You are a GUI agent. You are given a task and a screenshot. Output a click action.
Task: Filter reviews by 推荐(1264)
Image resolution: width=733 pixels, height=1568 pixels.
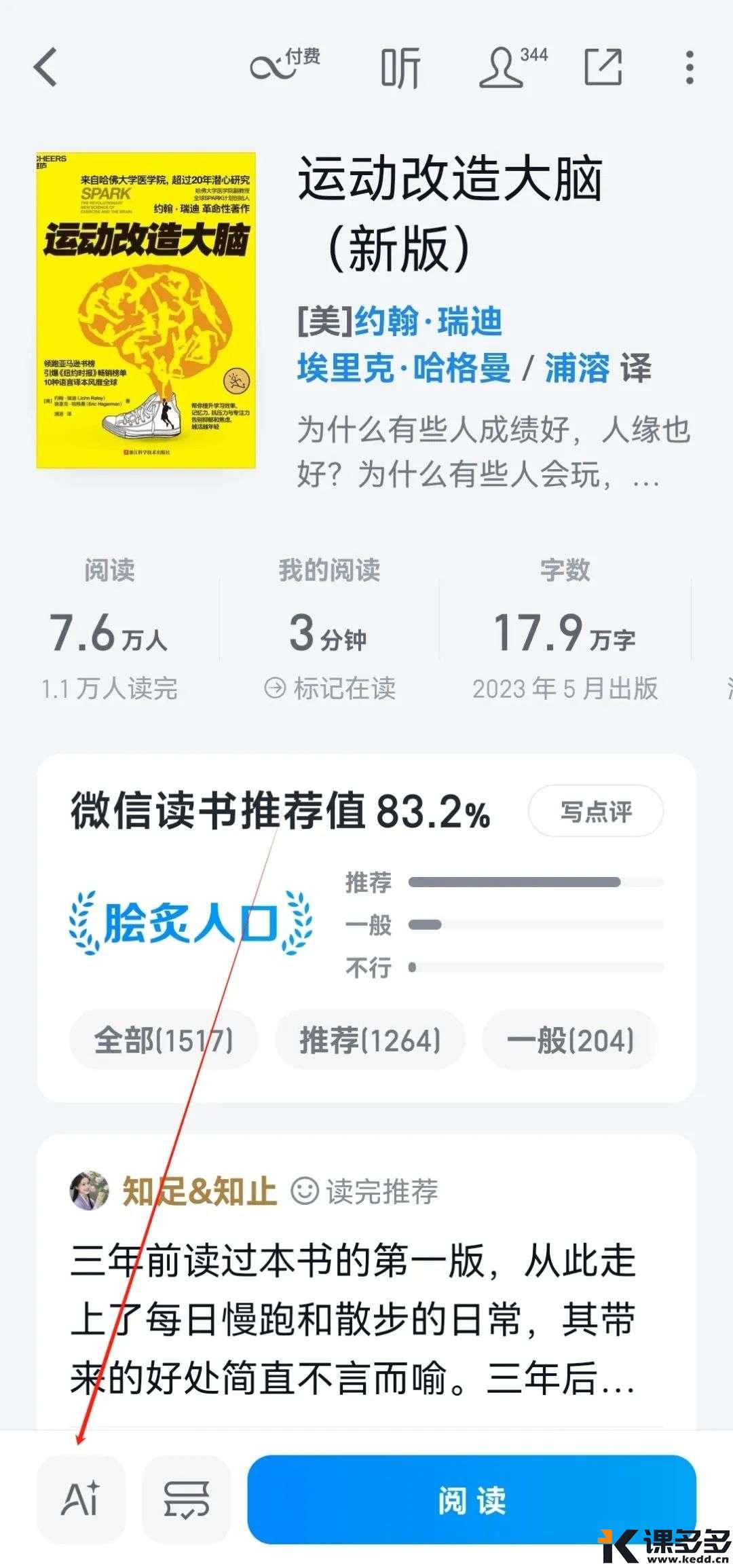click(x=370, y=1040)
